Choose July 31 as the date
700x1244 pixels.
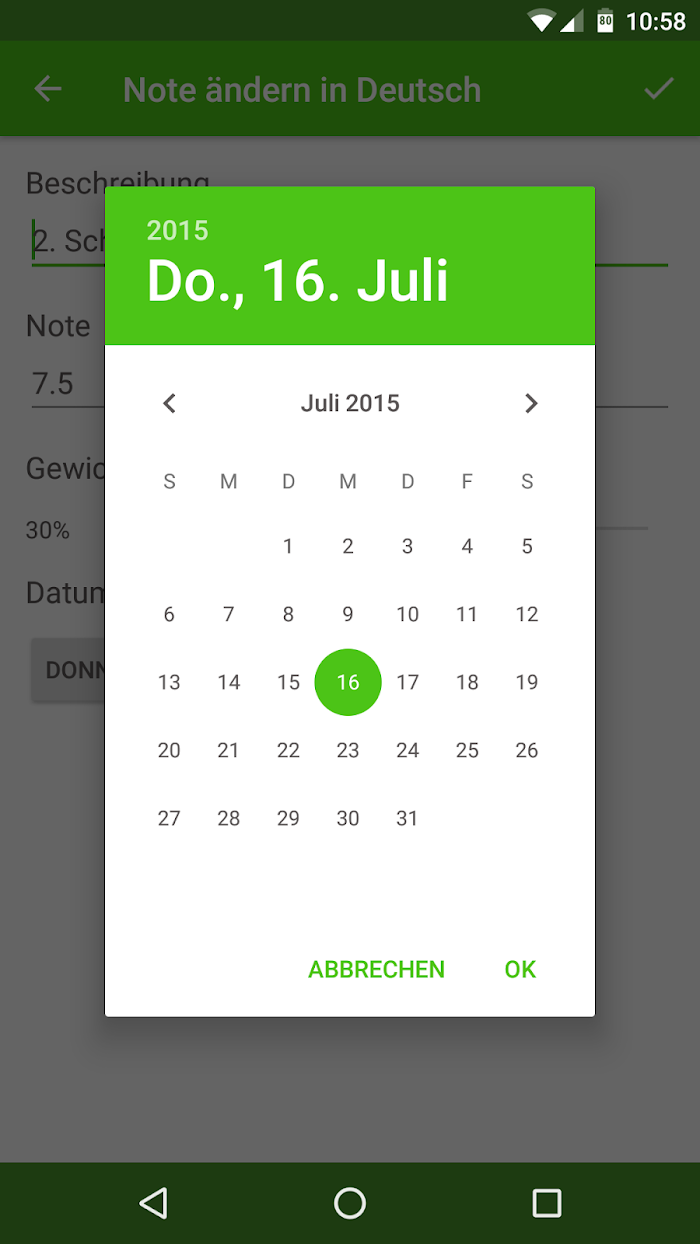click(x=407, y=818)
